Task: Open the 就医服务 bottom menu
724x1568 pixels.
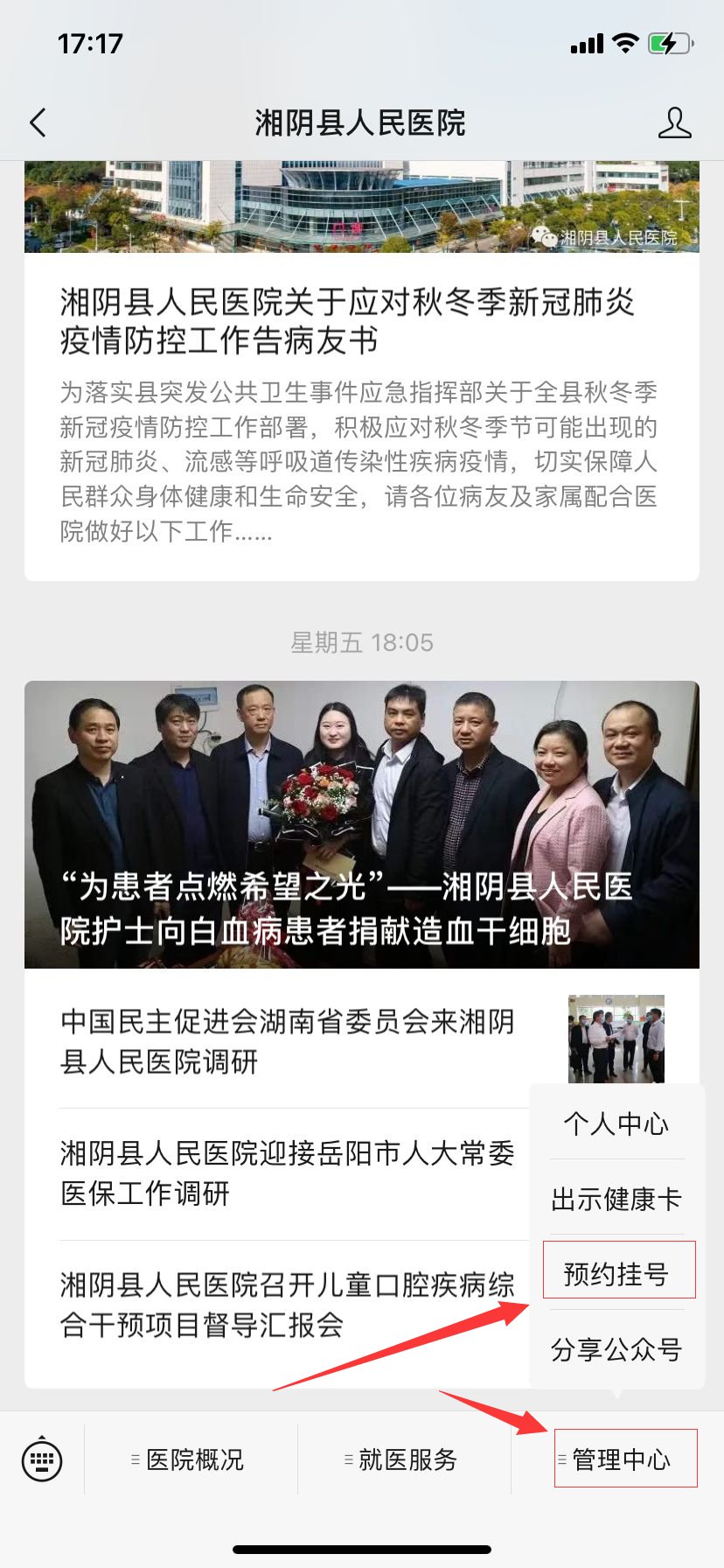Action: [x=405, y=1459]
